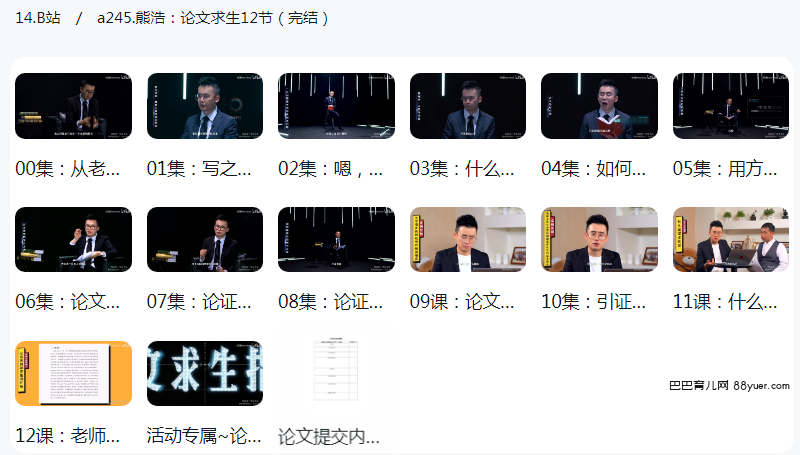Play the 08集：论证... video
Viewport: 800px width, 455px height.
click(336, 240)
